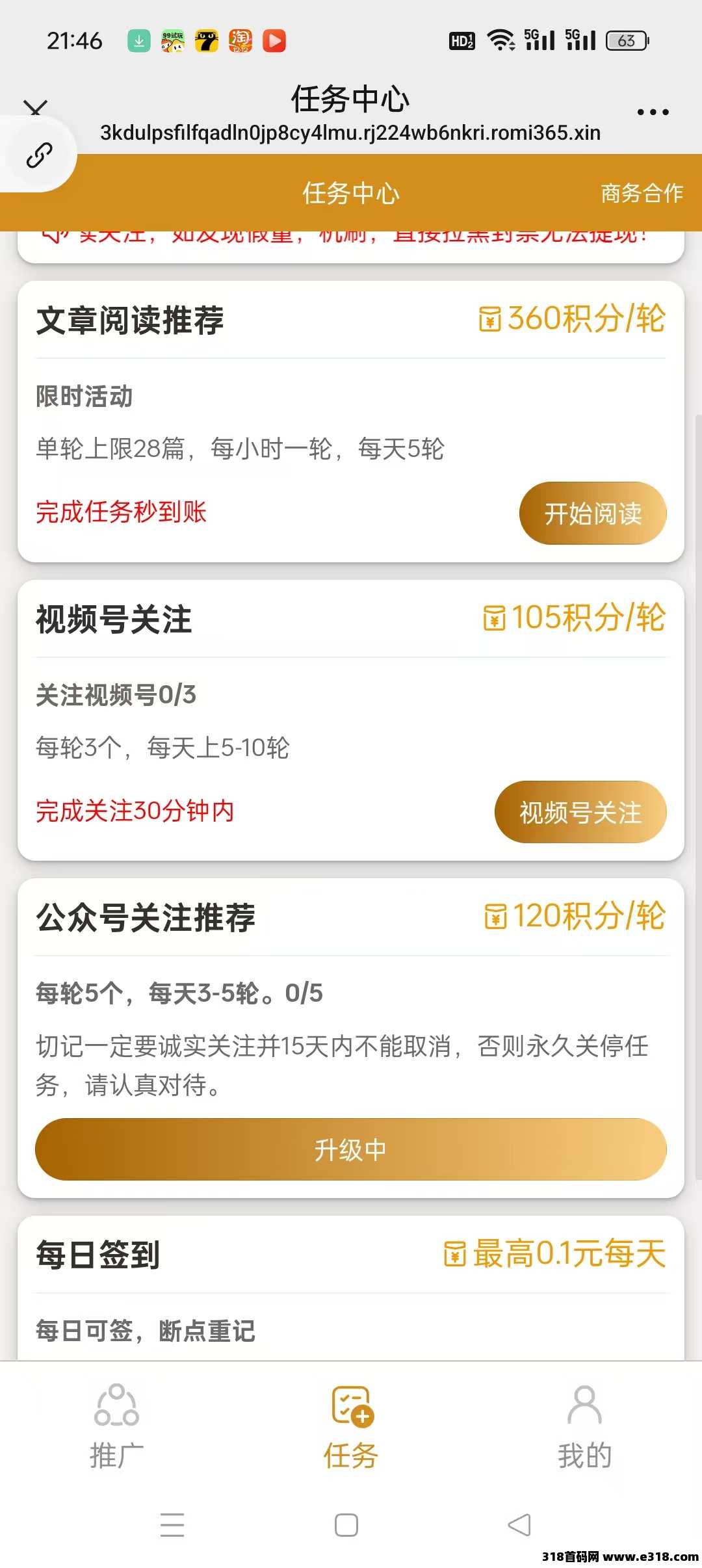
Task: Tap the 视频号关注 button
Action: [580, 813]
